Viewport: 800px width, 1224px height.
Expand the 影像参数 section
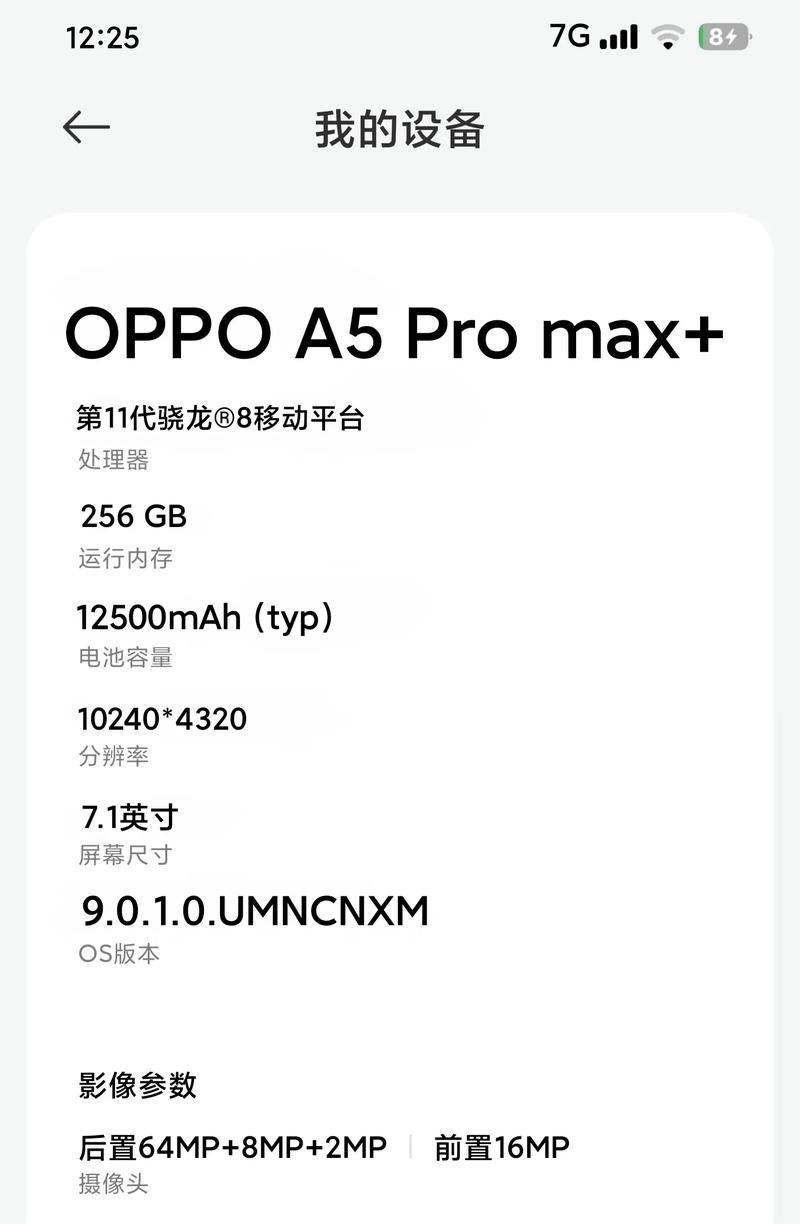click(x=139, y=1082)
